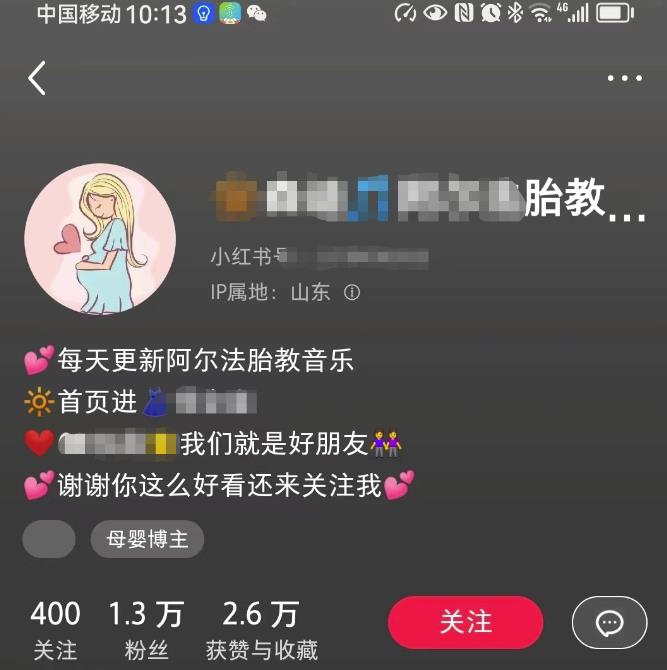Screen dimensions: 667x670
Task: Tap the info icon beside IP属地 山东
Action: pyautogui.click(x=351, y=293)
